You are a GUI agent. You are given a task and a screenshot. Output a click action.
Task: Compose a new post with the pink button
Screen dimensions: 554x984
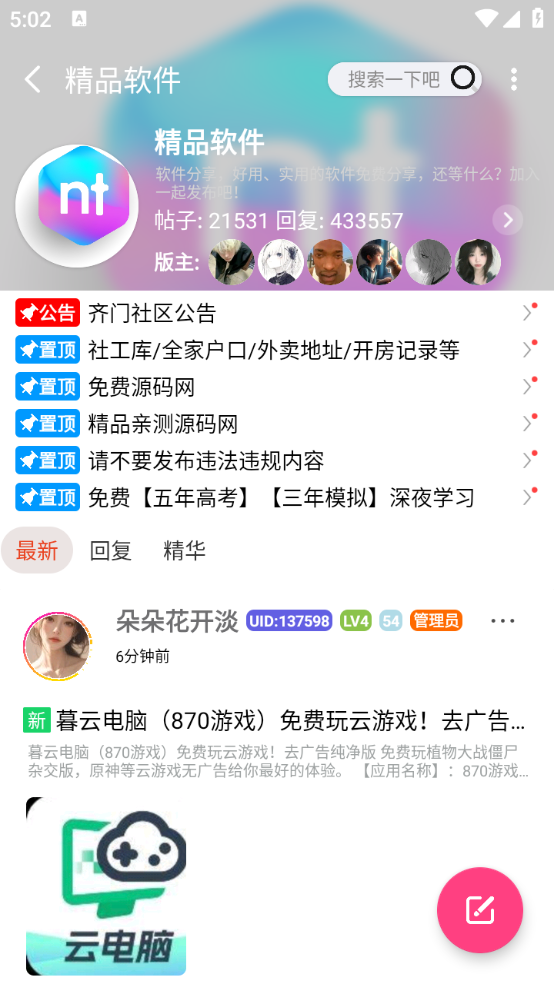[x=480, y=910]
